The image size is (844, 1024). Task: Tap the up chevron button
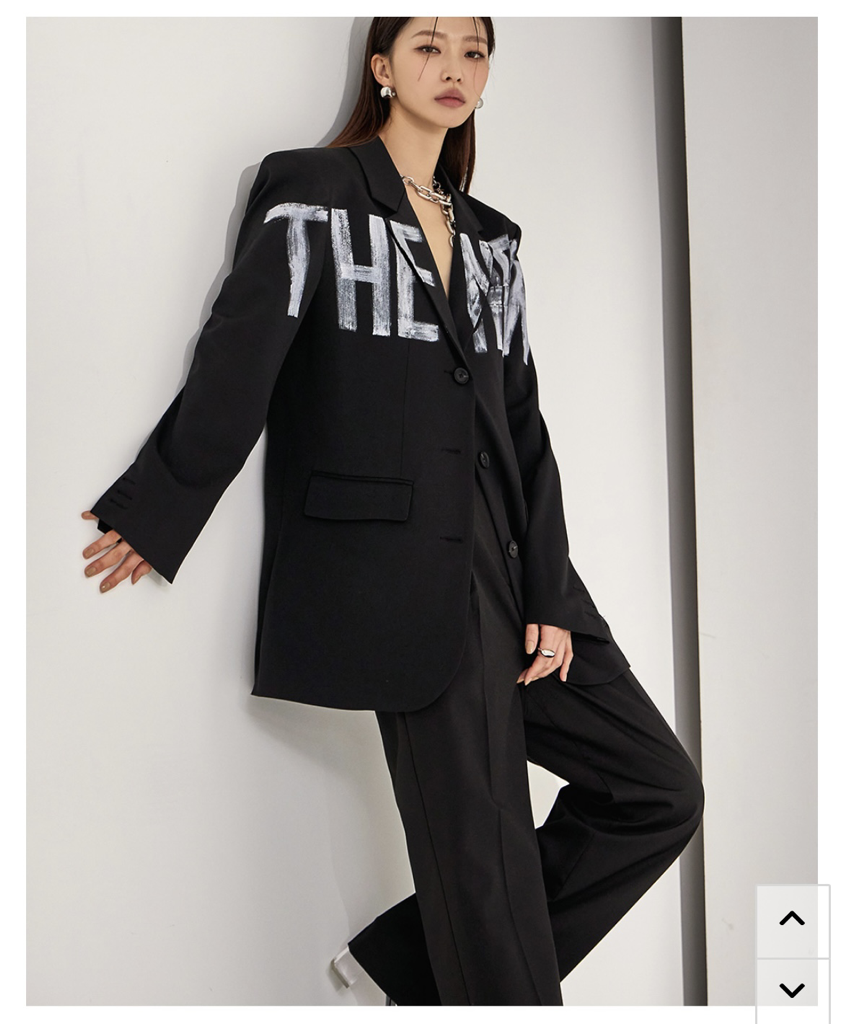(792, 920)
